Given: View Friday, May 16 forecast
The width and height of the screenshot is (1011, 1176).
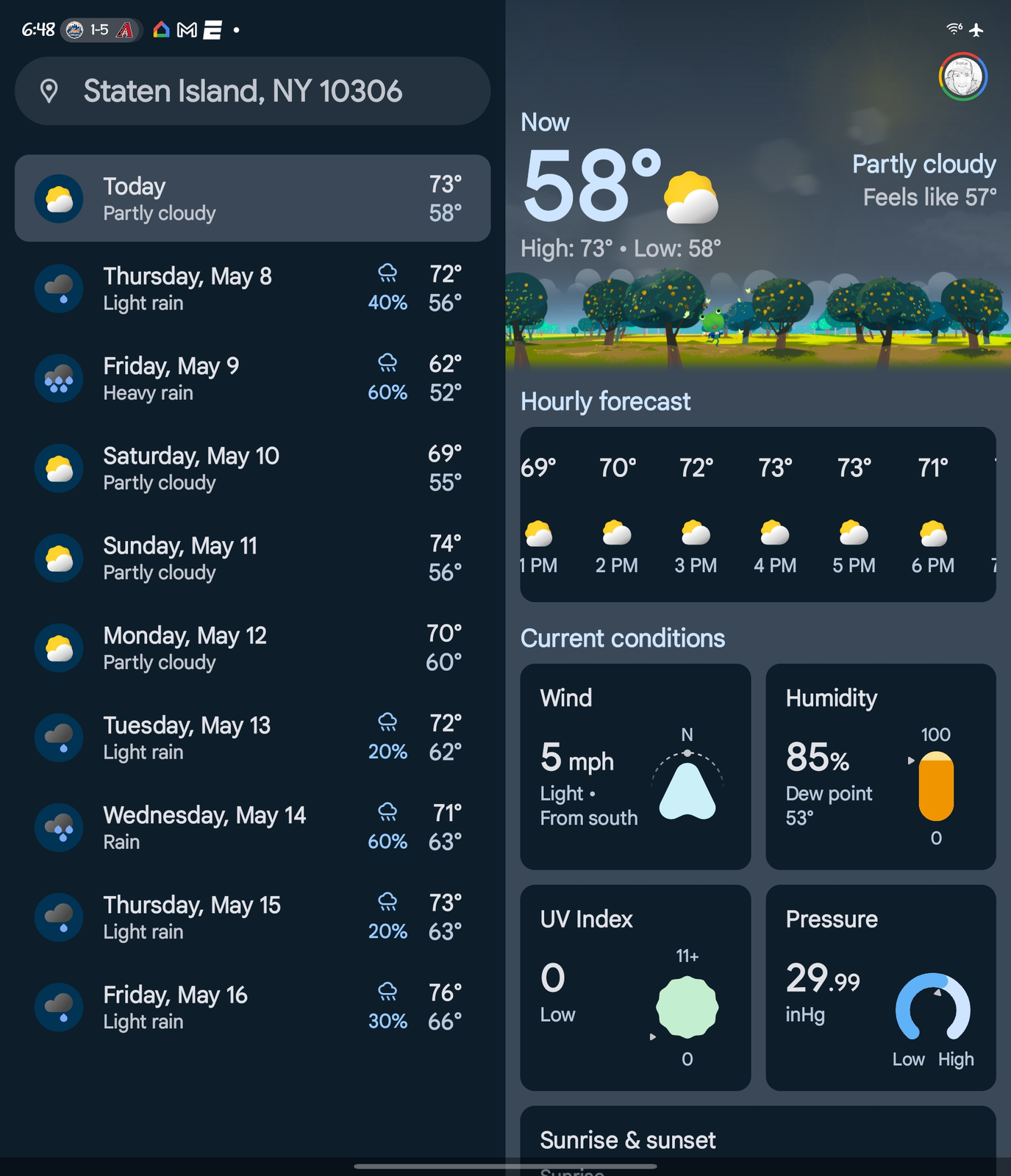Looking at the screenshot, I should click(x=252, y=1007).
